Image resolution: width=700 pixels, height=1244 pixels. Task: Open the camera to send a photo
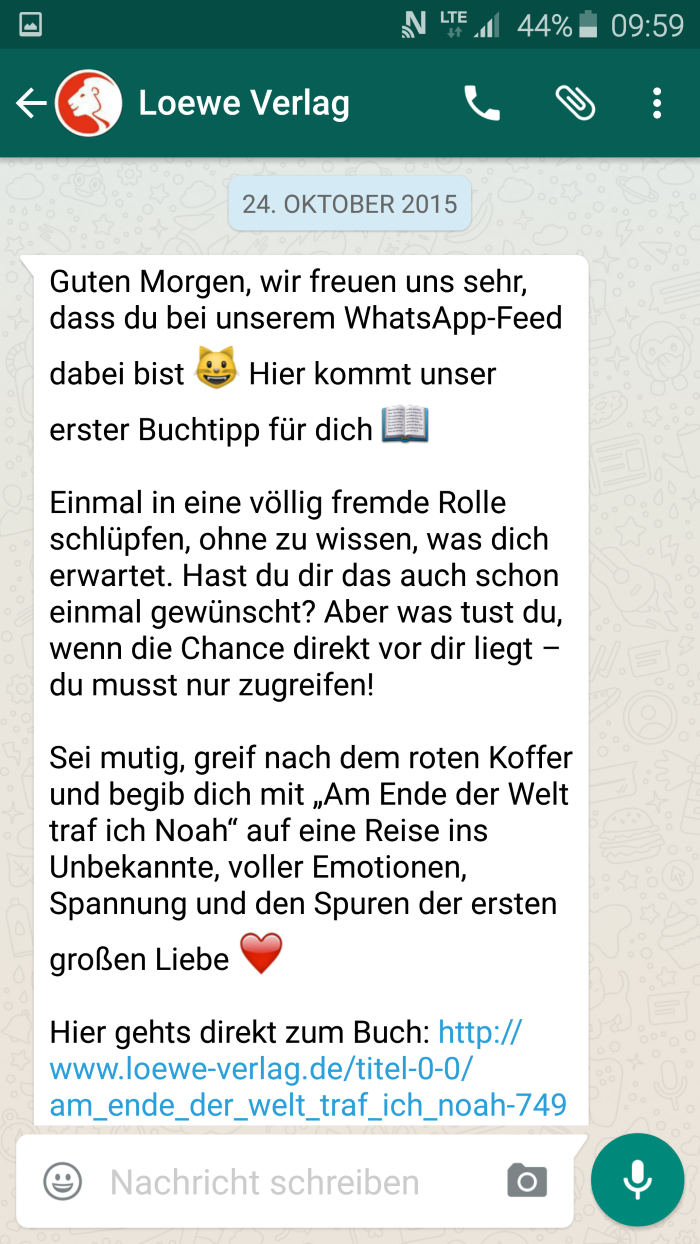pyautogui.click(x=527, y=1181)
